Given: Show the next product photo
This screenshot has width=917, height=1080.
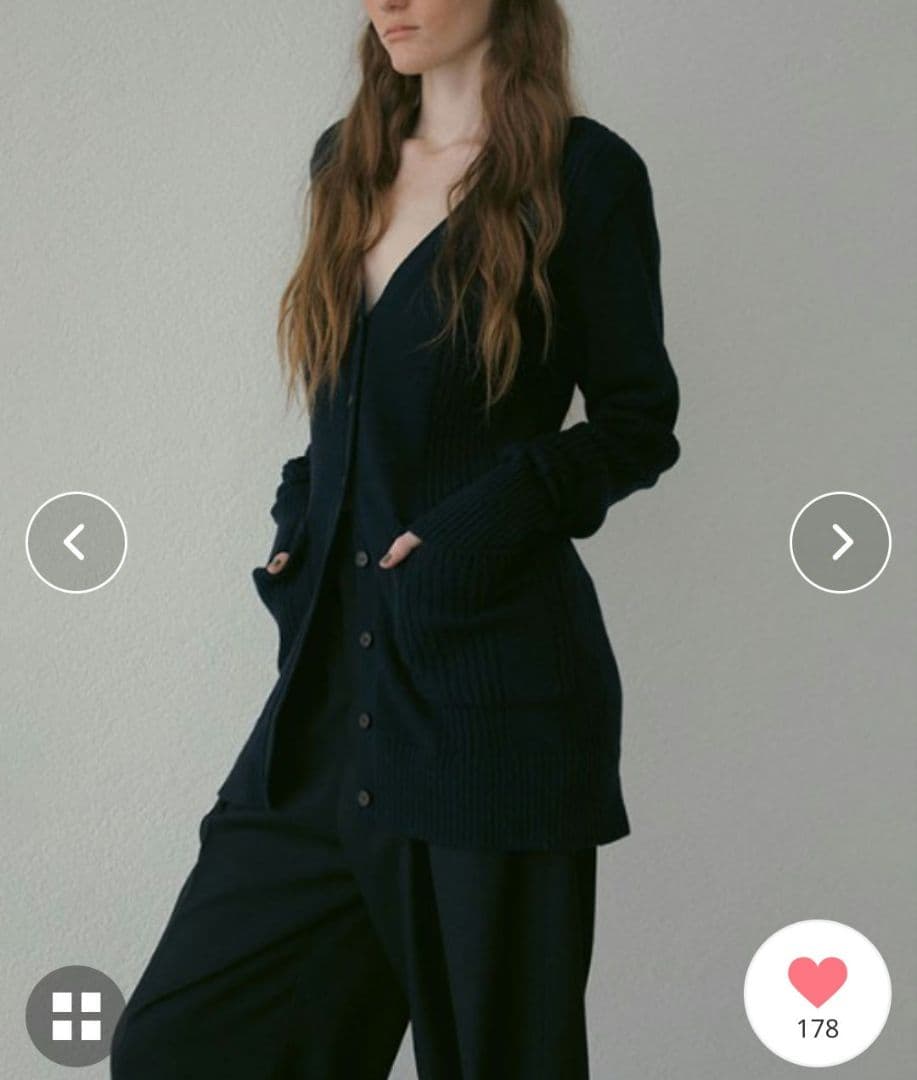Looking at the screenshot, I should click(840, 542).
